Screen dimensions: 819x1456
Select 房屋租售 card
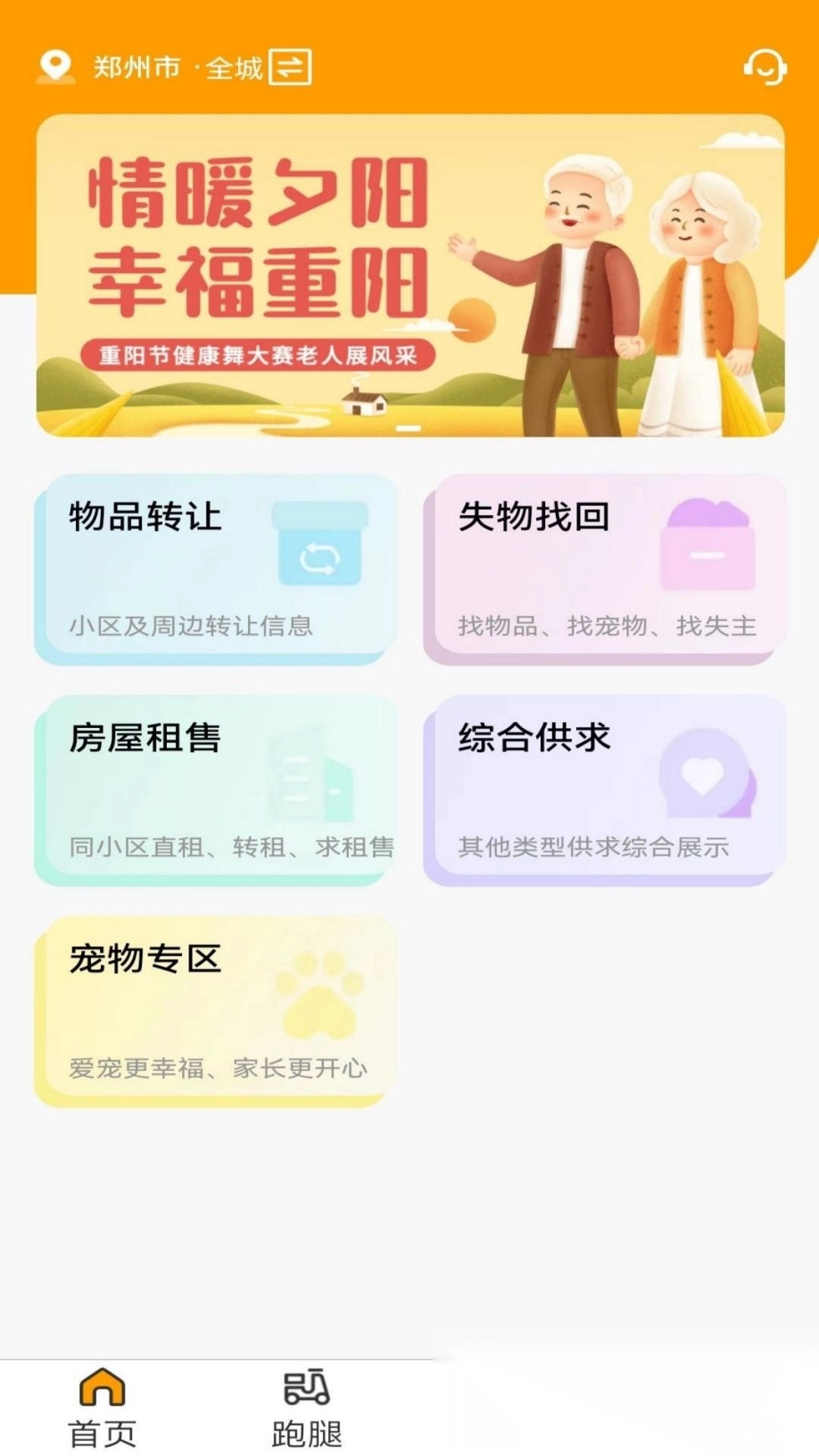point(216,790)
